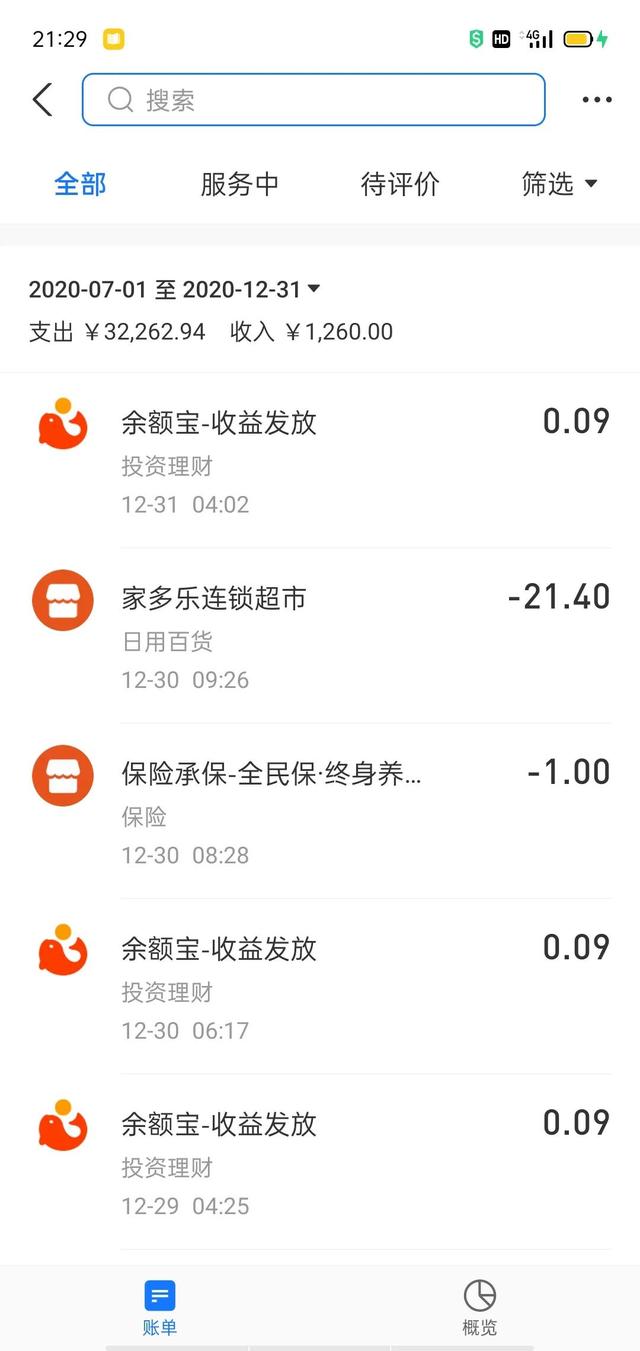The height and width of the screenshot is (1351, 640).
Task: Select the 账单 bottom tab
Action: pyautogui.click(x=160, y=1308)
